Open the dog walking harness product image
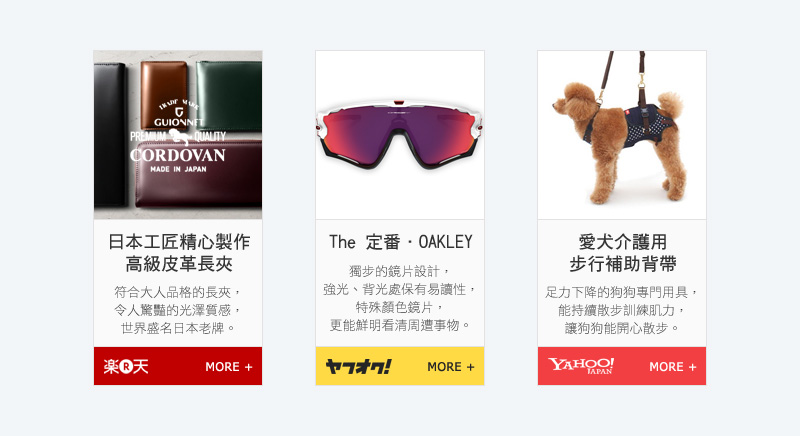Screen dimensions: 800x436 coord(622,135)
